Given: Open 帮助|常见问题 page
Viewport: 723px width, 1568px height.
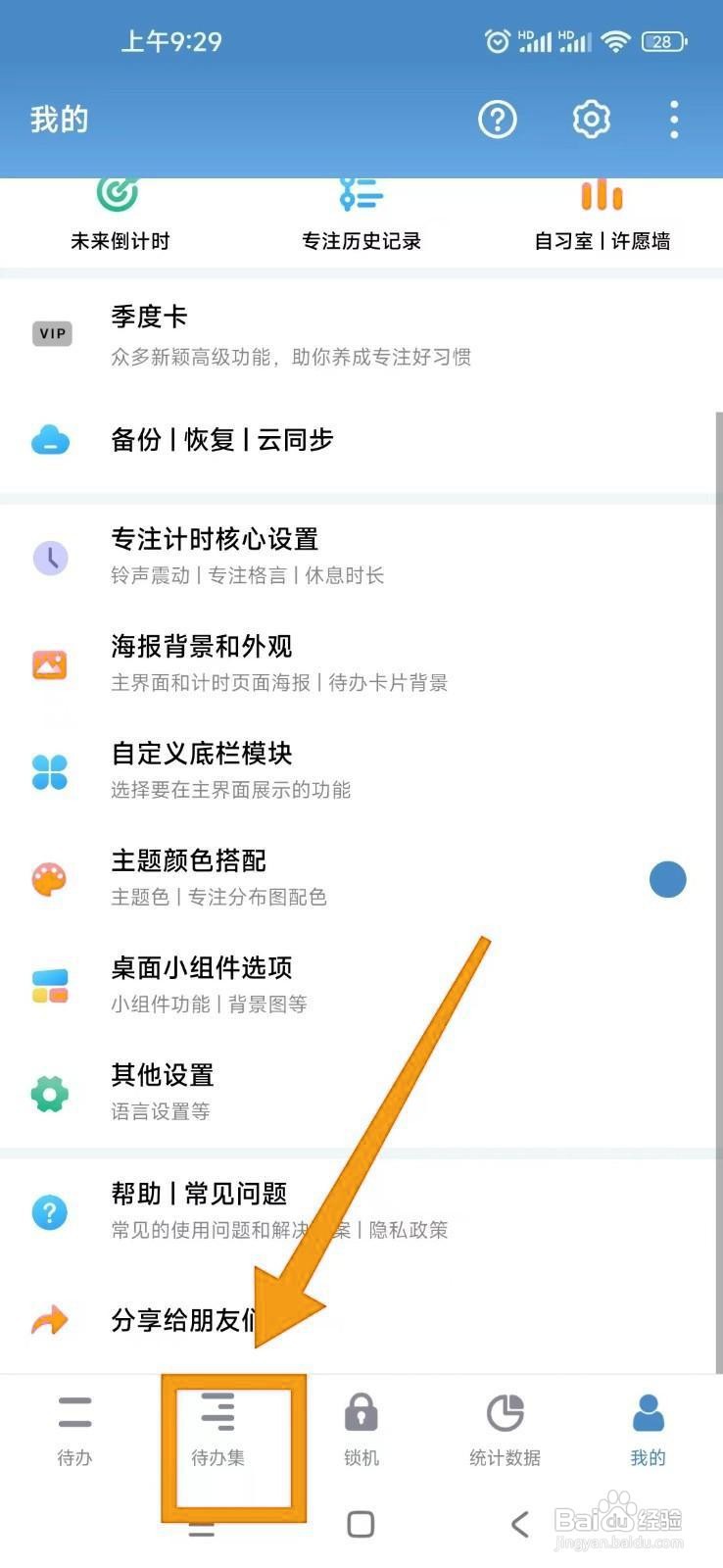Looking at the screenshot, I should point(200,1194).
